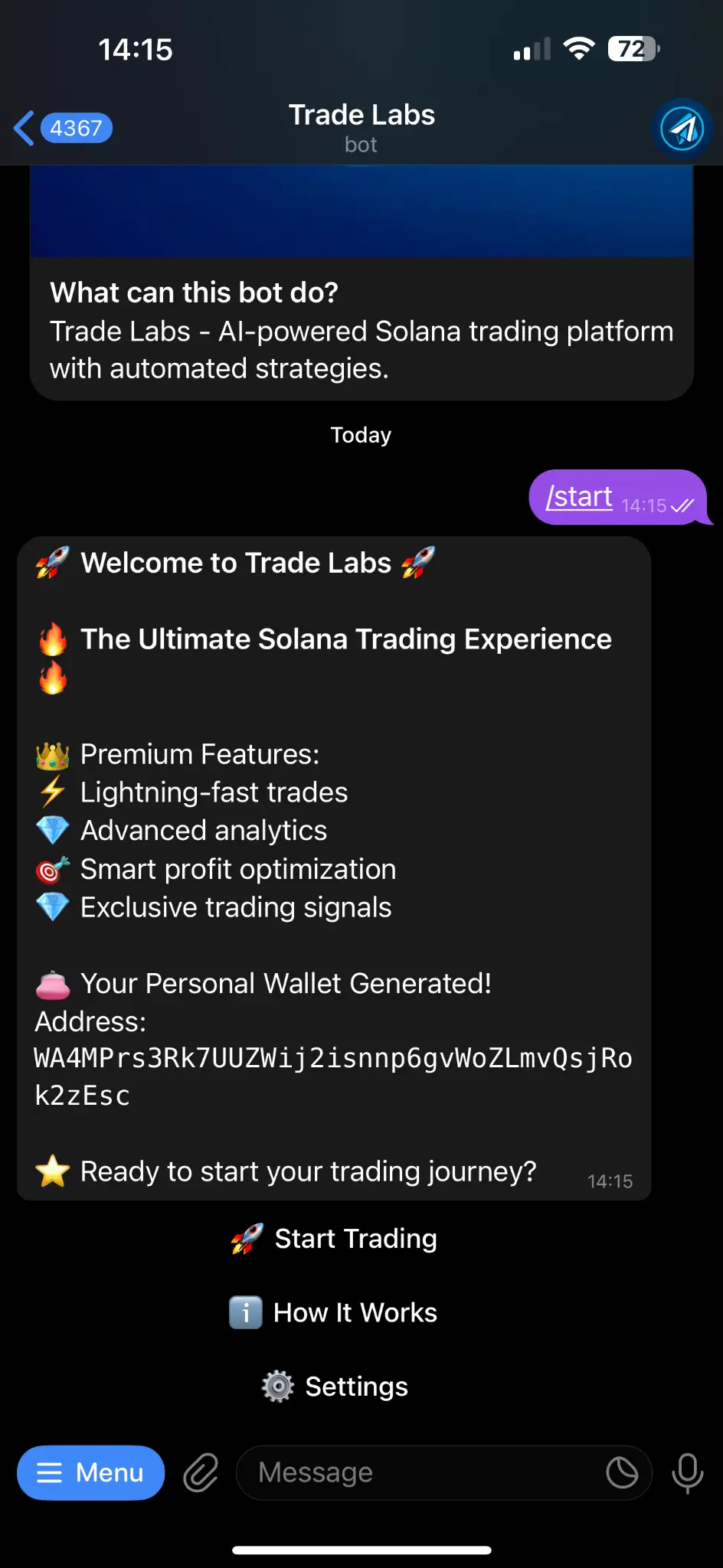Tap the rocket emoji on Start Trading button
The height and width of the screenshot is (1568, 723).
[x=247, y=1238]
